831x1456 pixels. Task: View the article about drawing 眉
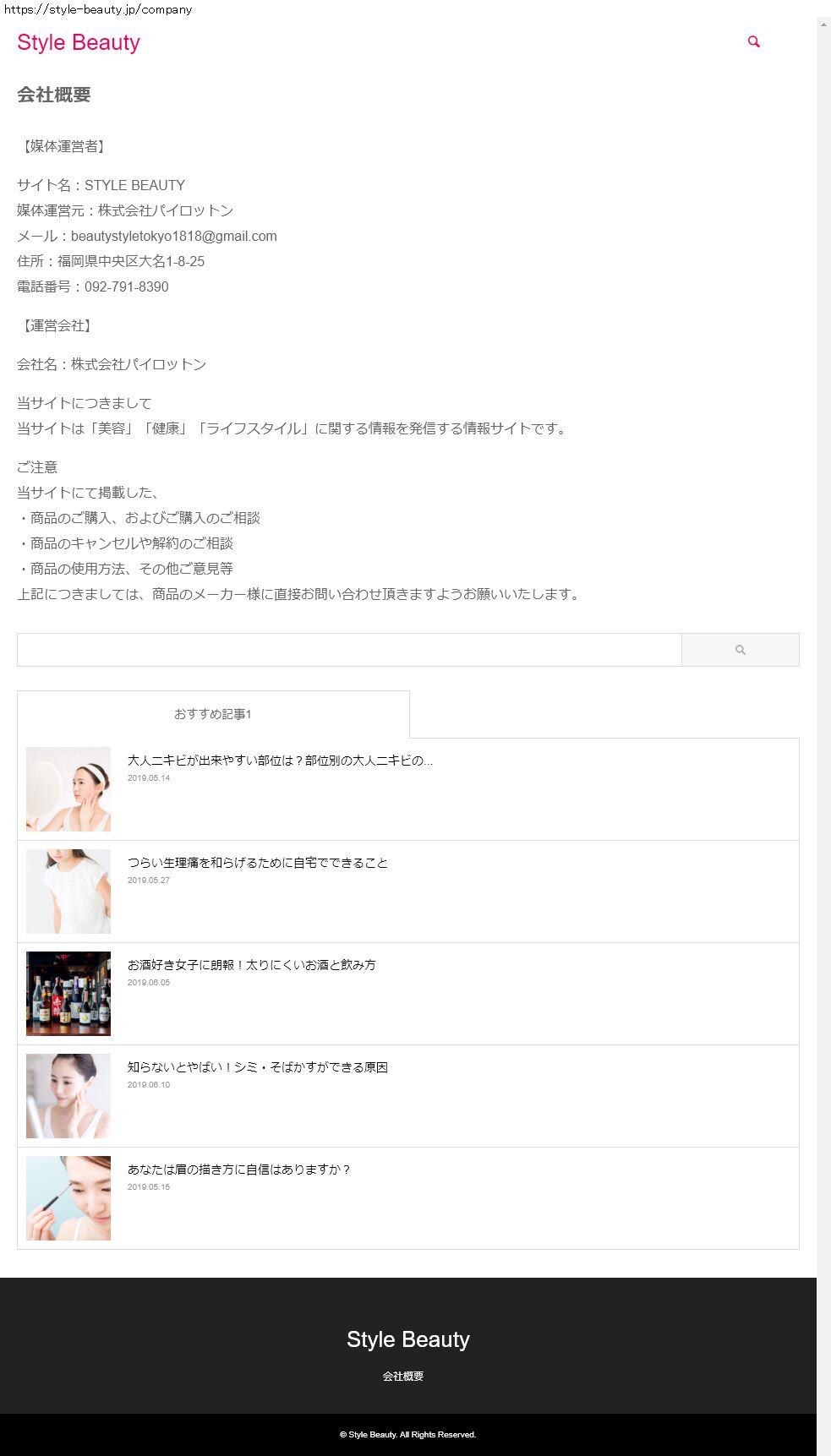pos(238,1170)
